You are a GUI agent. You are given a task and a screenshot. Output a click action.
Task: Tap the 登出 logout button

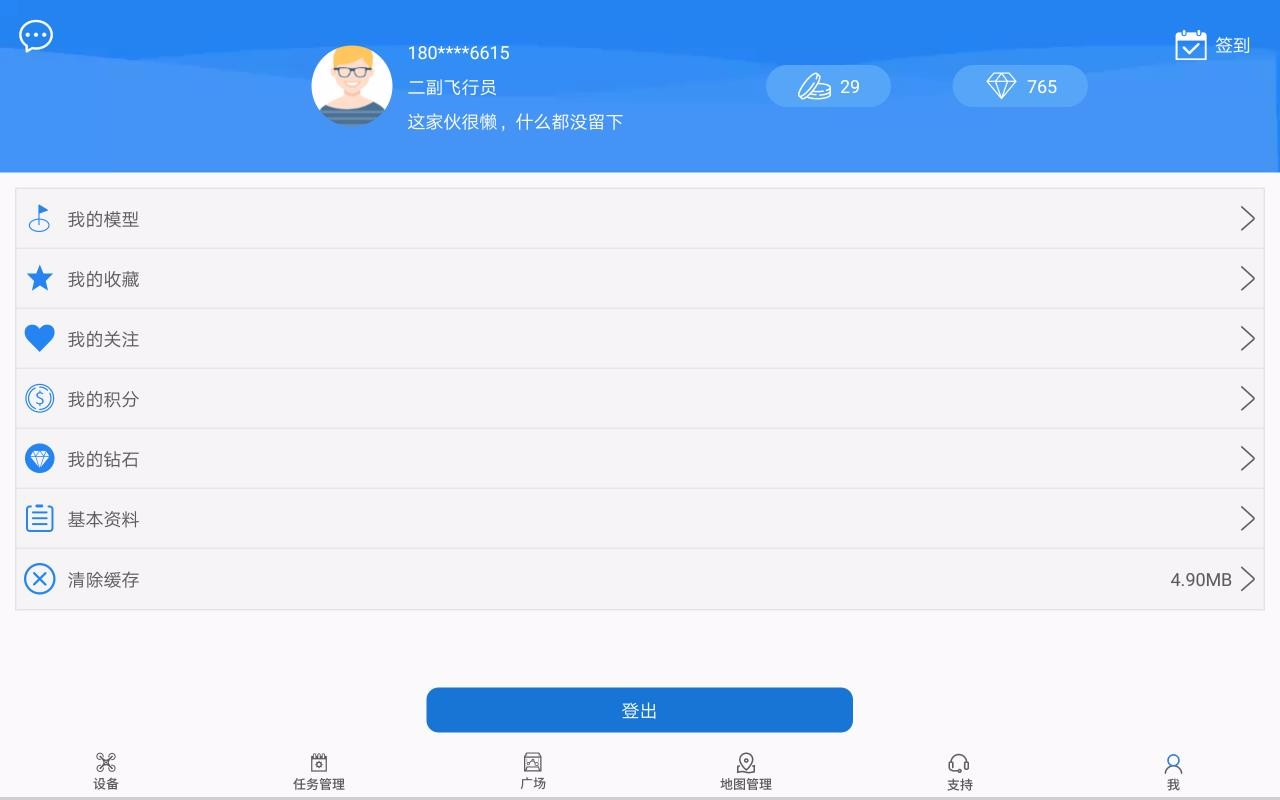coord(639,710)
